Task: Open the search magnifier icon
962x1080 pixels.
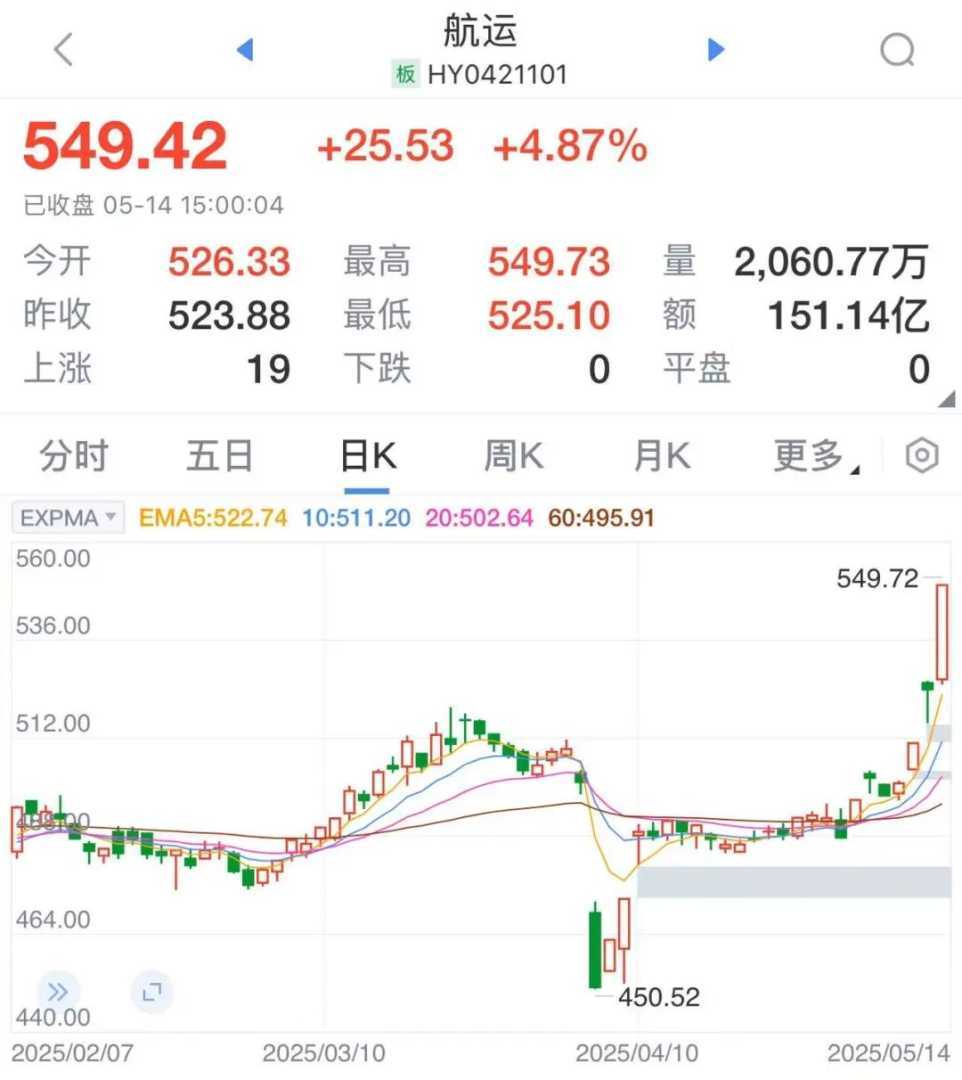Action: coord(897,49)
